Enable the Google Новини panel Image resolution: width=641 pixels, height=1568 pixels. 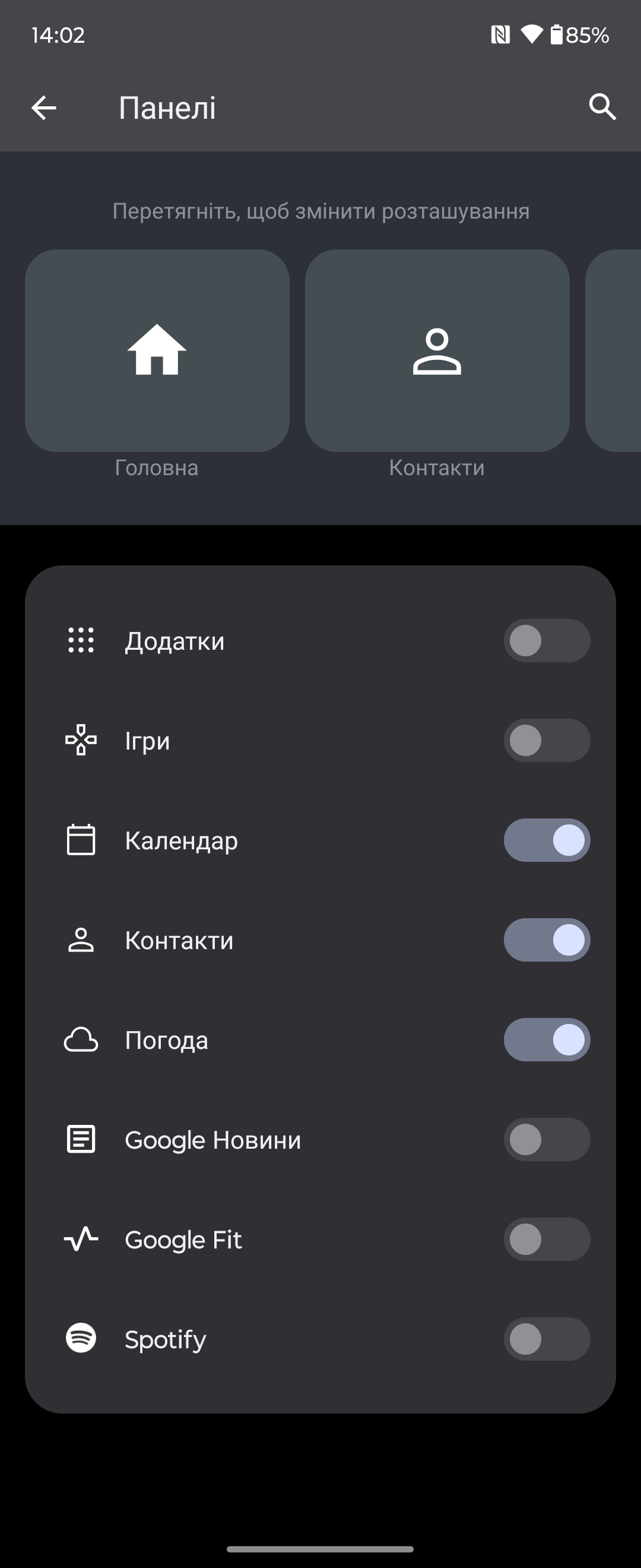coord(546,1140)
